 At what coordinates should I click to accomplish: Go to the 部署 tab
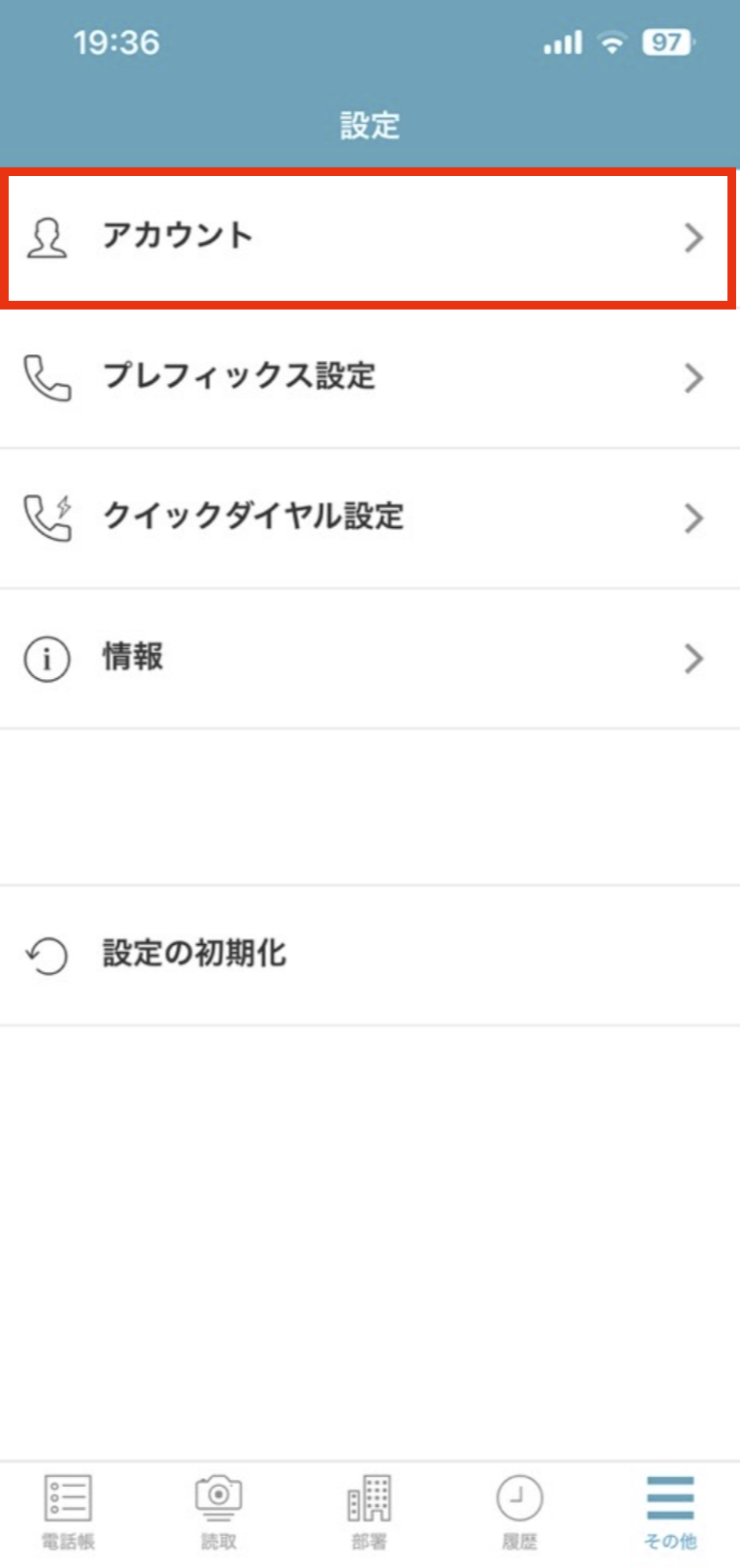(x=369, y=1511)
